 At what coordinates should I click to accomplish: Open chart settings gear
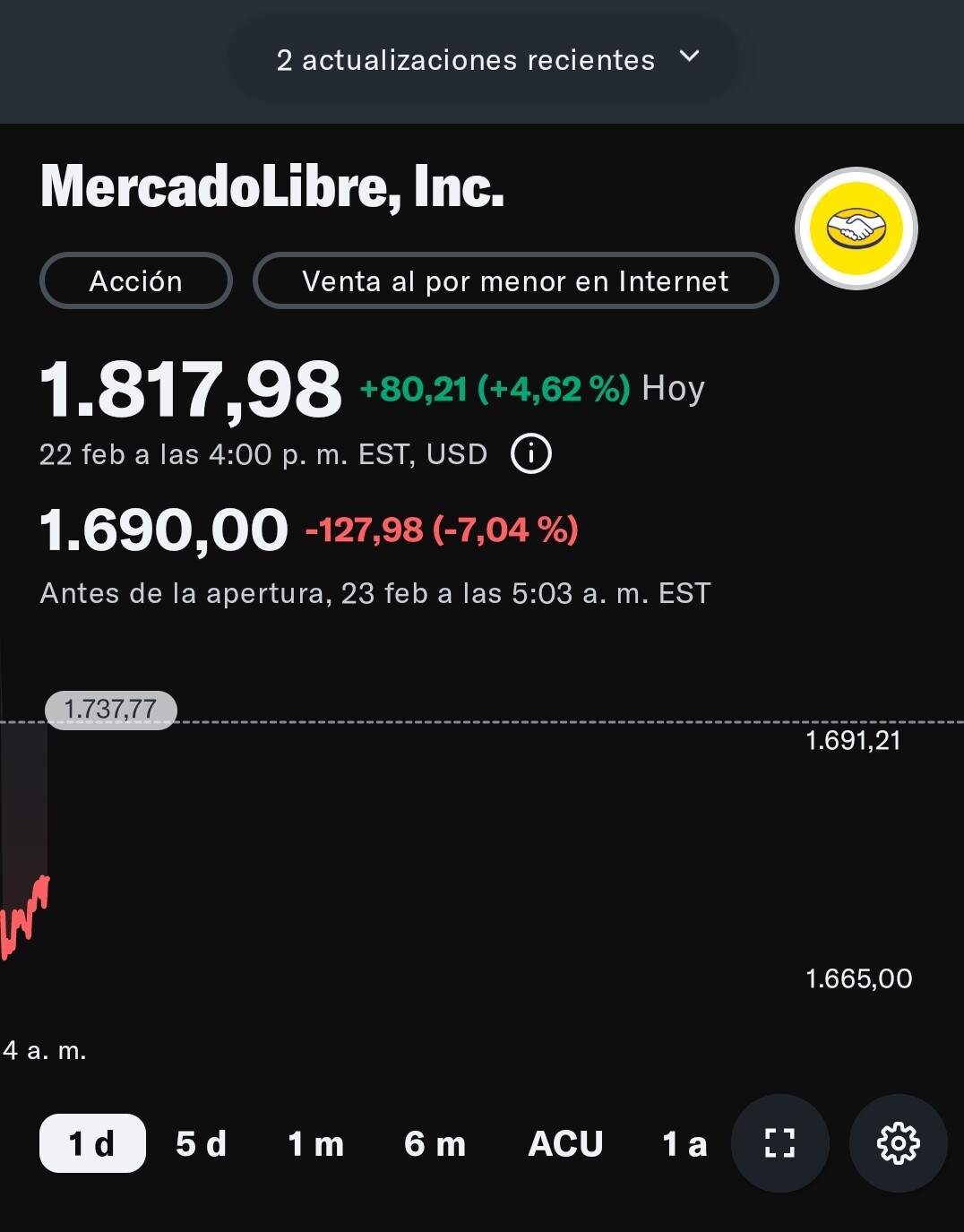coord(898,1143)
